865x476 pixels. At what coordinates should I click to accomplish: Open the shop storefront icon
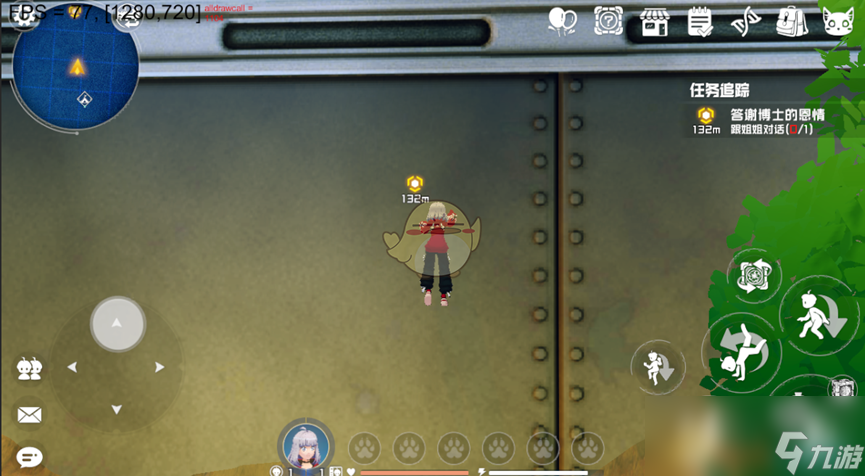coord(654,21)
